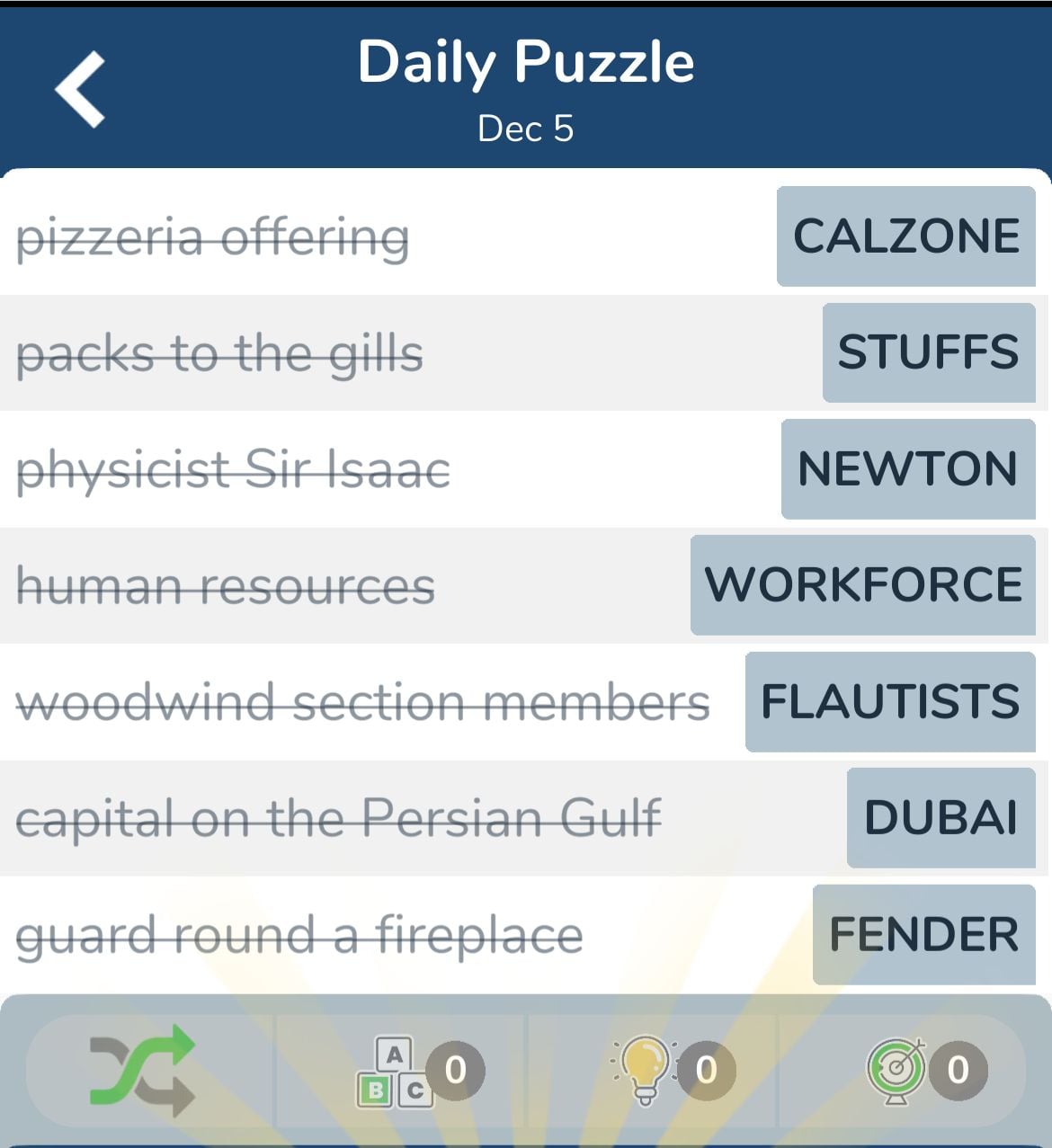Select the CALZONE answer tile
The height and width of the screenshot is (1148, 1052).
point(905,236)
